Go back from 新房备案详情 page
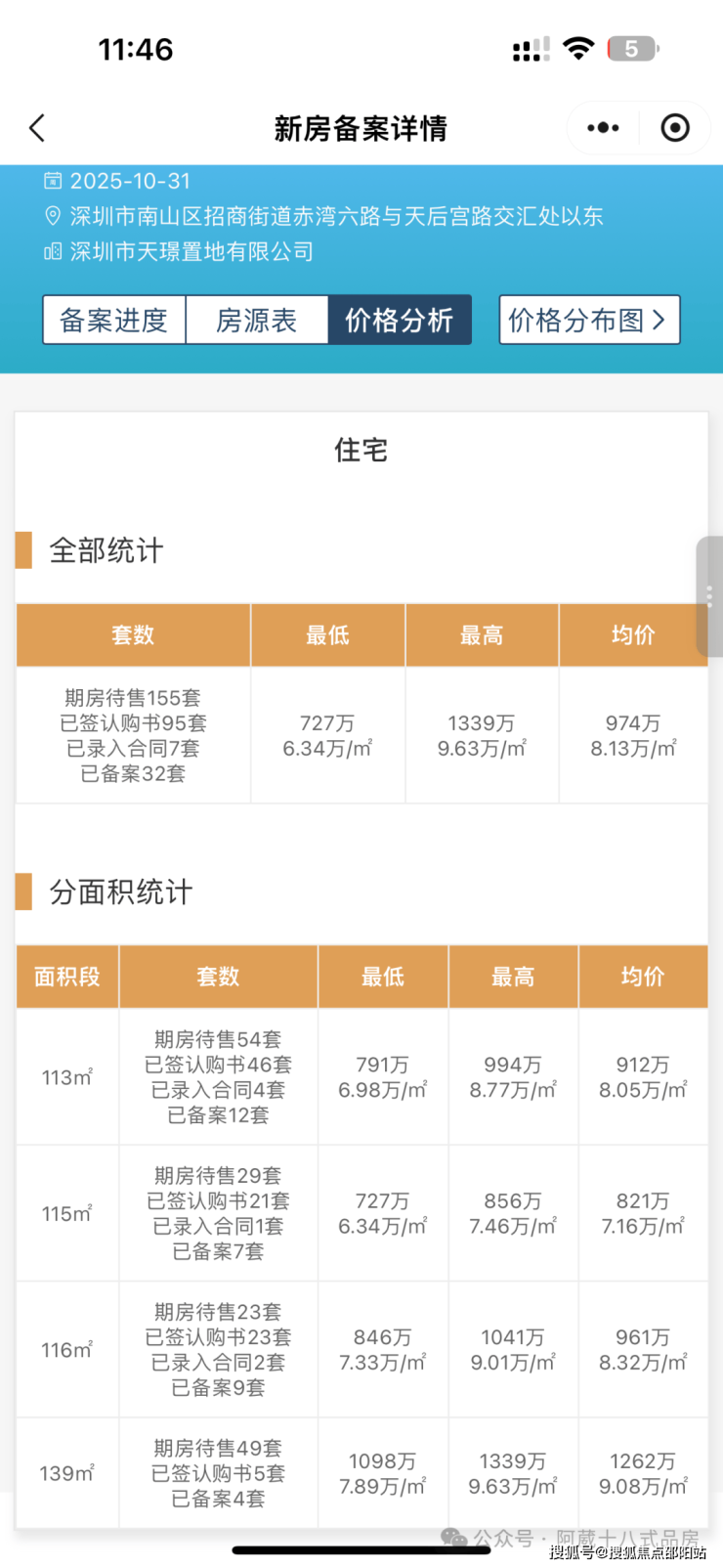The image size is (723, 1568). tap(37, 128)
